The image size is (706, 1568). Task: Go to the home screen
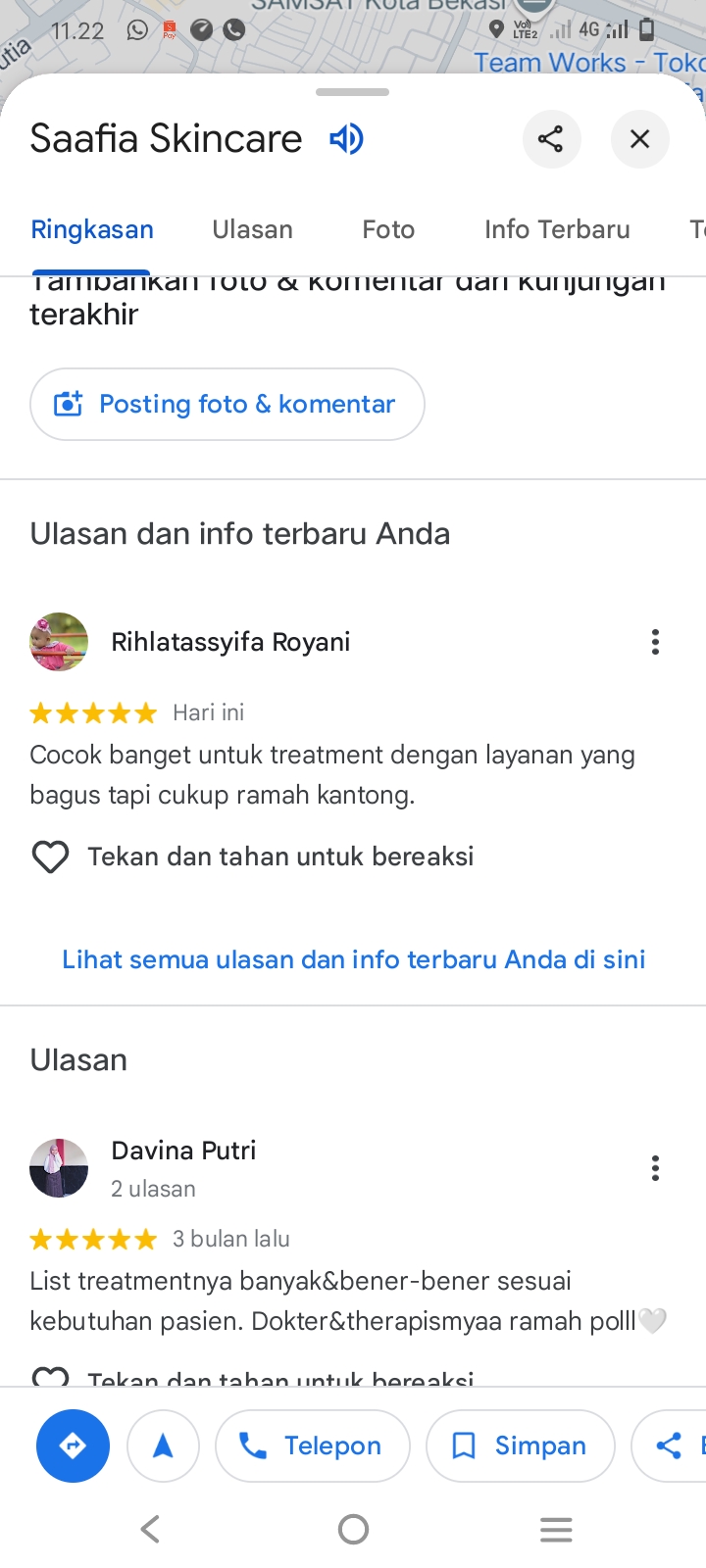[x=353, y=1529]
